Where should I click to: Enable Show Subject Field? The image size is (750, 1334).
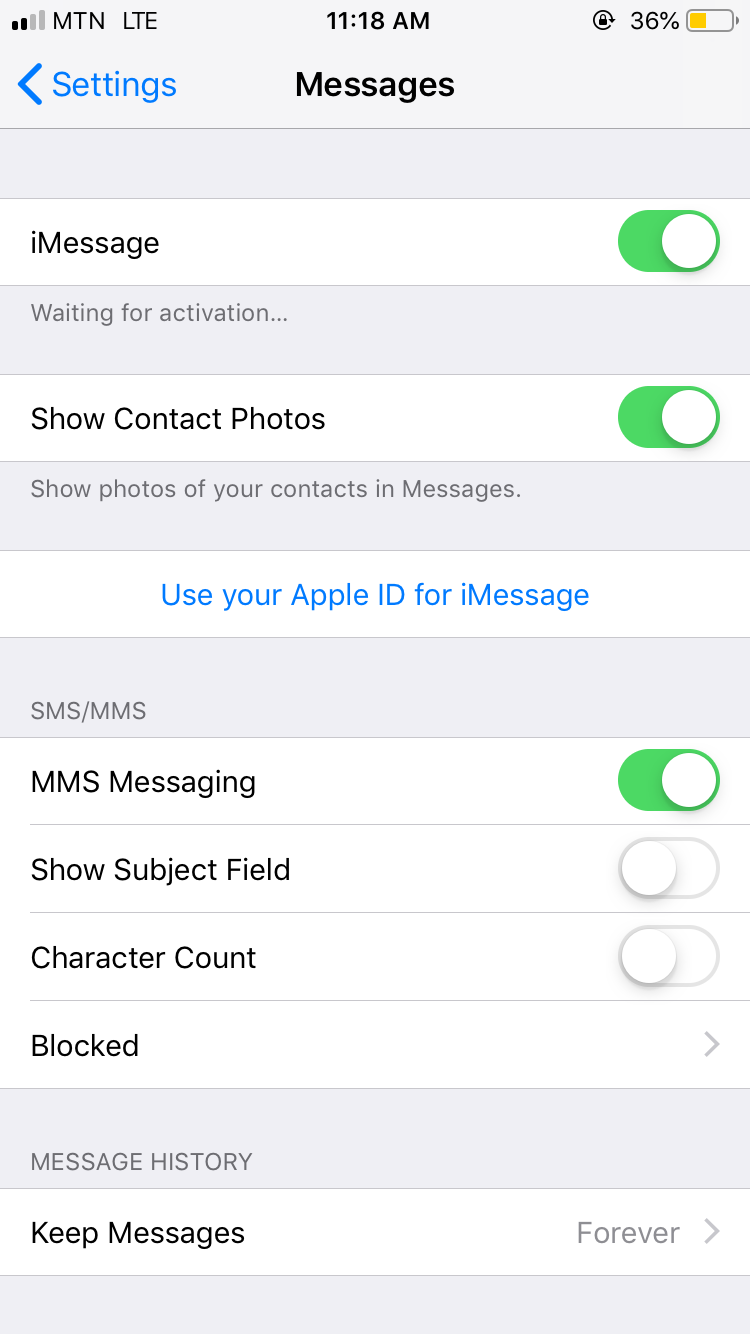(668, 868)
